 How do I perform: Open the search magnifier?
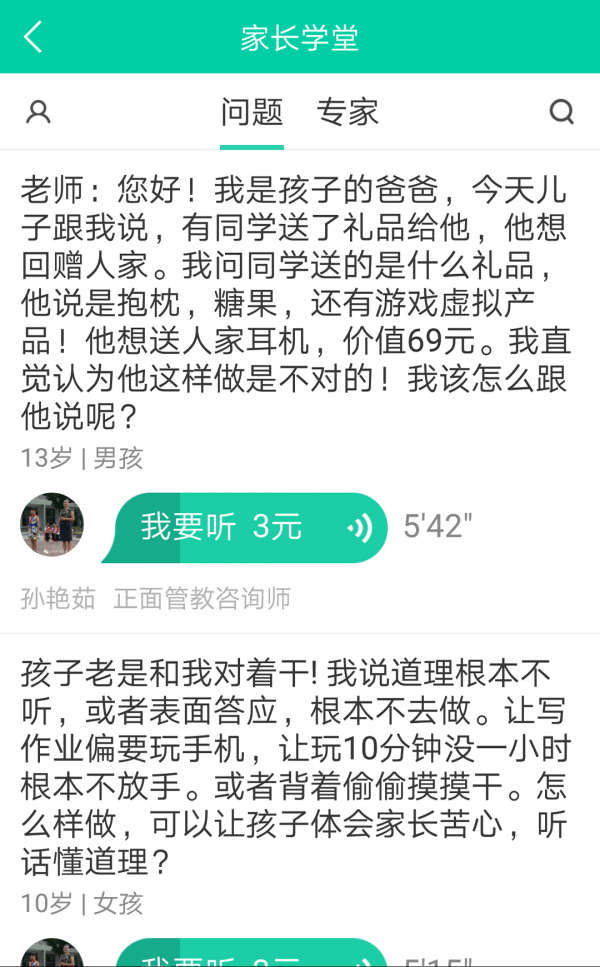coord(562,111)
